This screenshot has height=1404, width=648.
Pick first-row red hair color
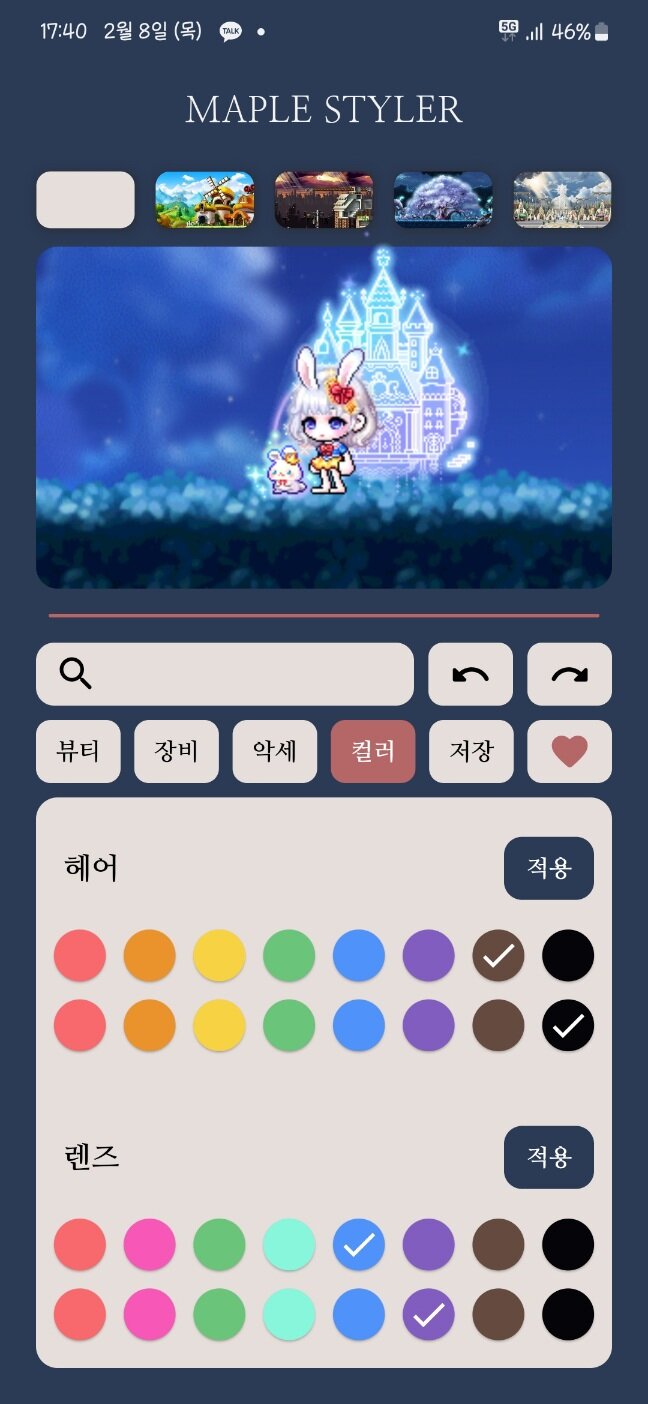[80, 955]
